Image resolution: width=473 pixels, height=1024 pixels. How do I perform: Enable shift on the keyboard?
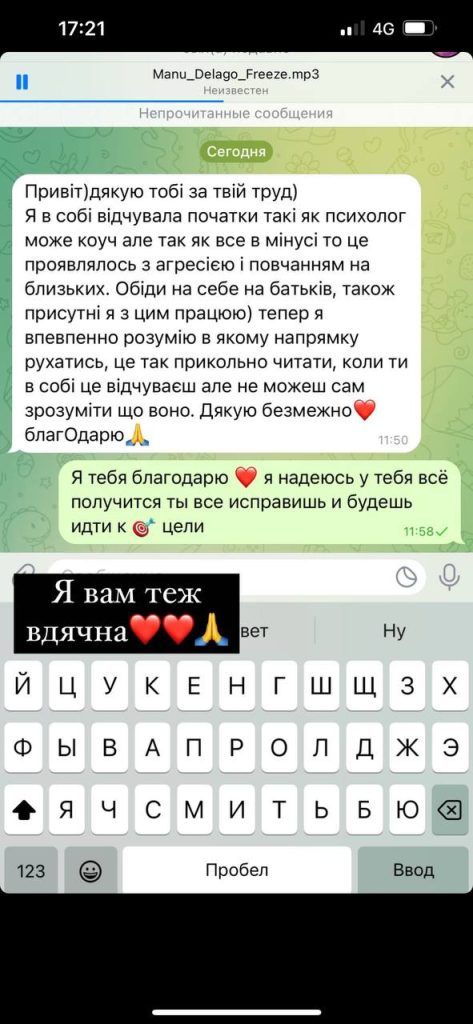coord(24,810)
